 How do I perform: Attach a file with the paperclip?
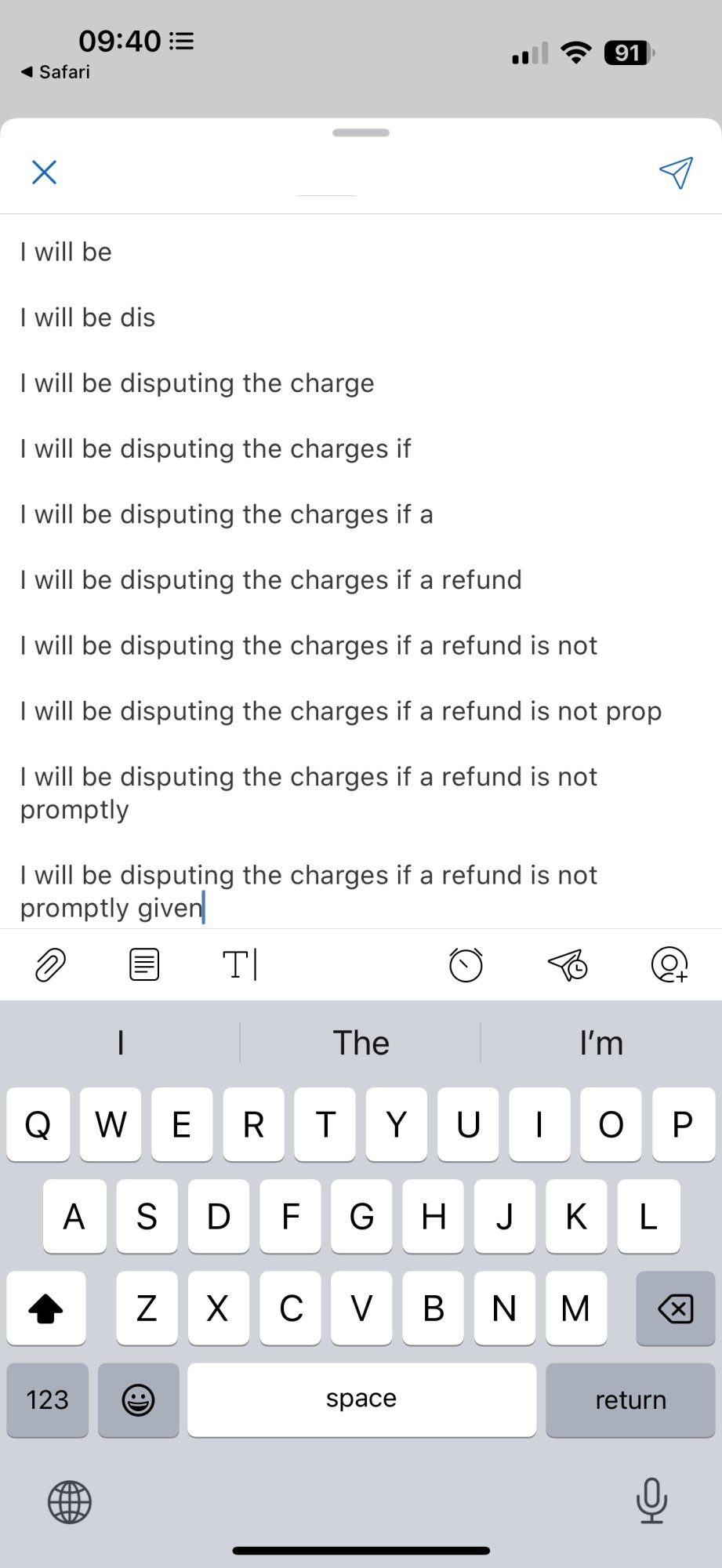51,965
